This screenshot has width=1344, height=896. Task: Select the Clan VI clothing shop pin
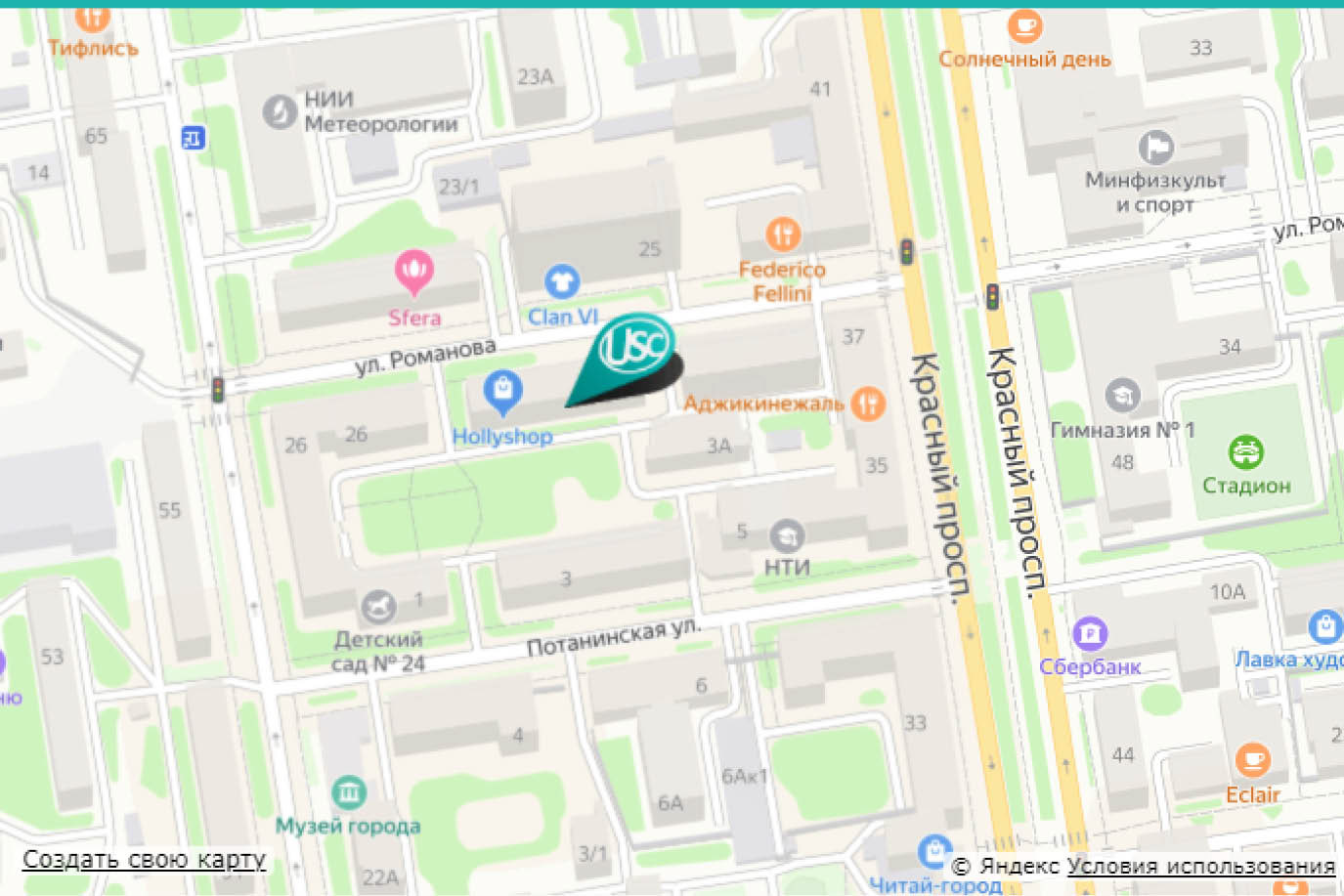pos(561,282)
